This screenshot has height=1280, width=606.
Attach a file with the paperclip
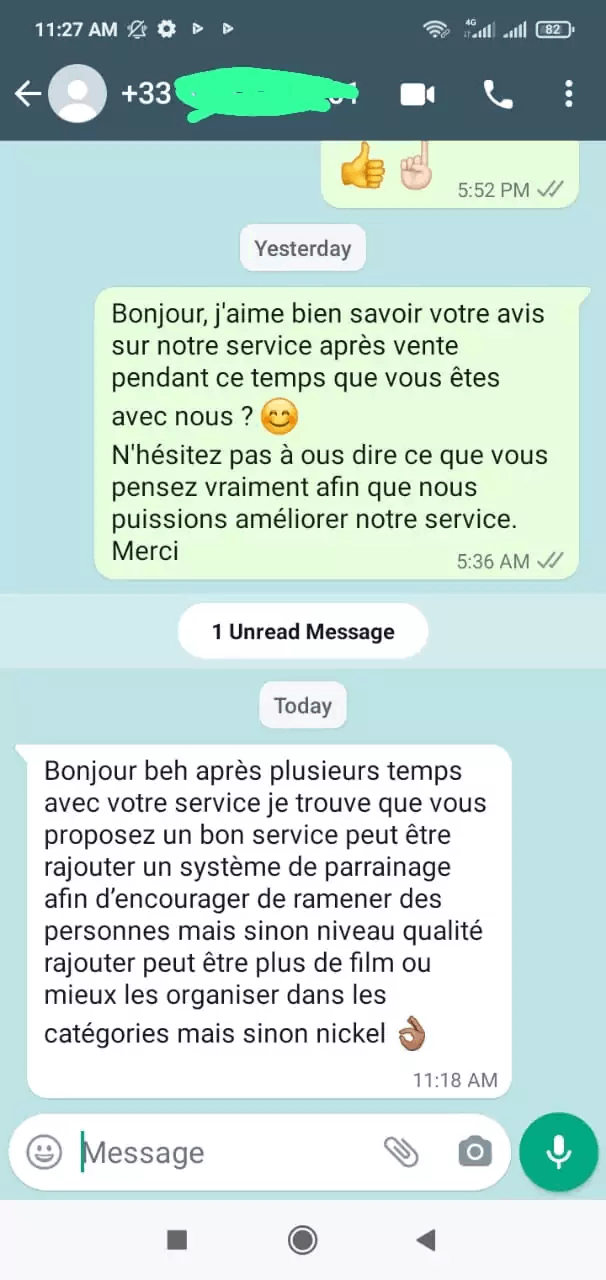pos(401,1152)
